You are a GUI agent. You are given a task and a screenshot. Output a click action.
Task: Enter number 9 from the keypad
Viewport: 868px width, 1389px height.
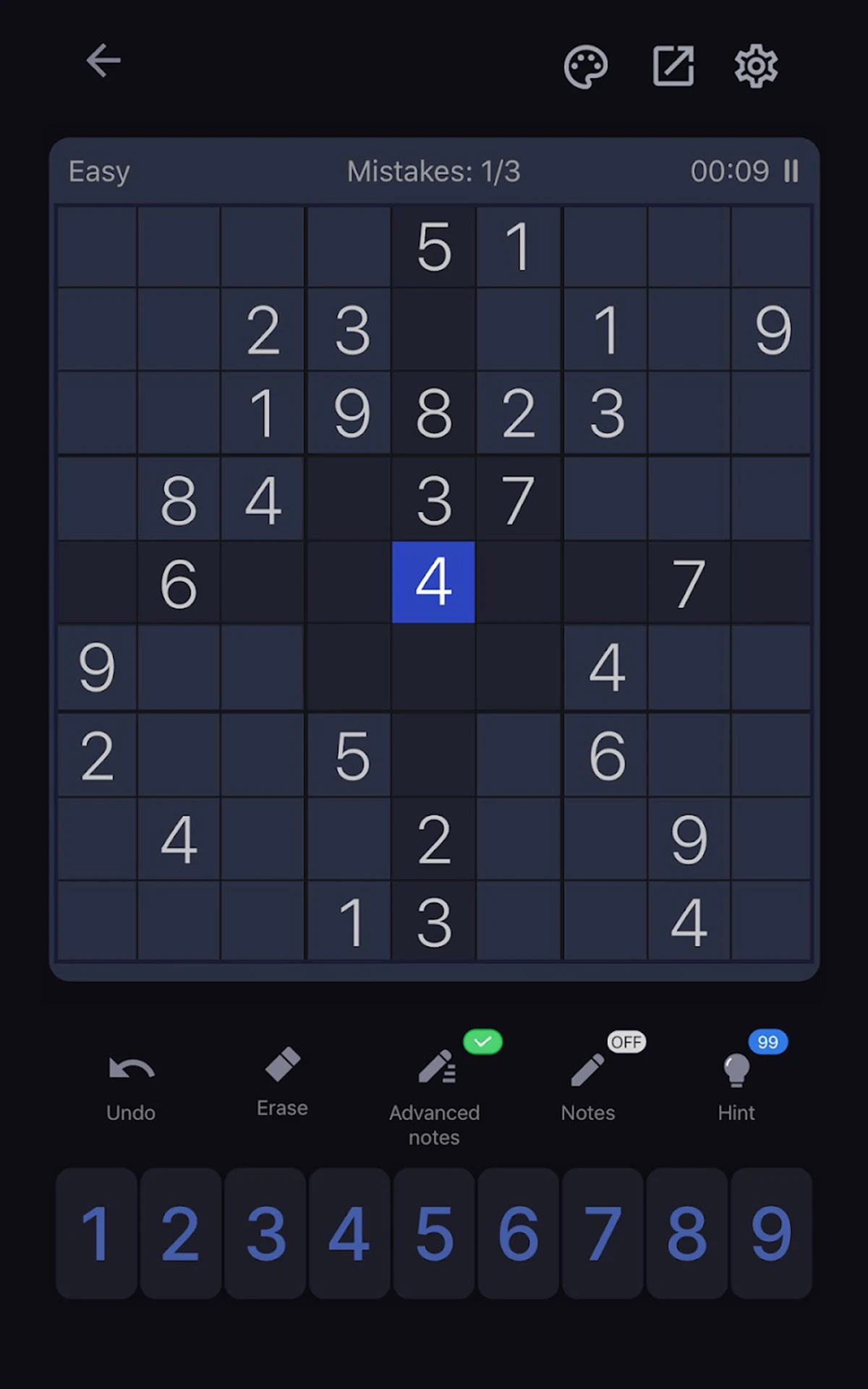coord(771,1233)
